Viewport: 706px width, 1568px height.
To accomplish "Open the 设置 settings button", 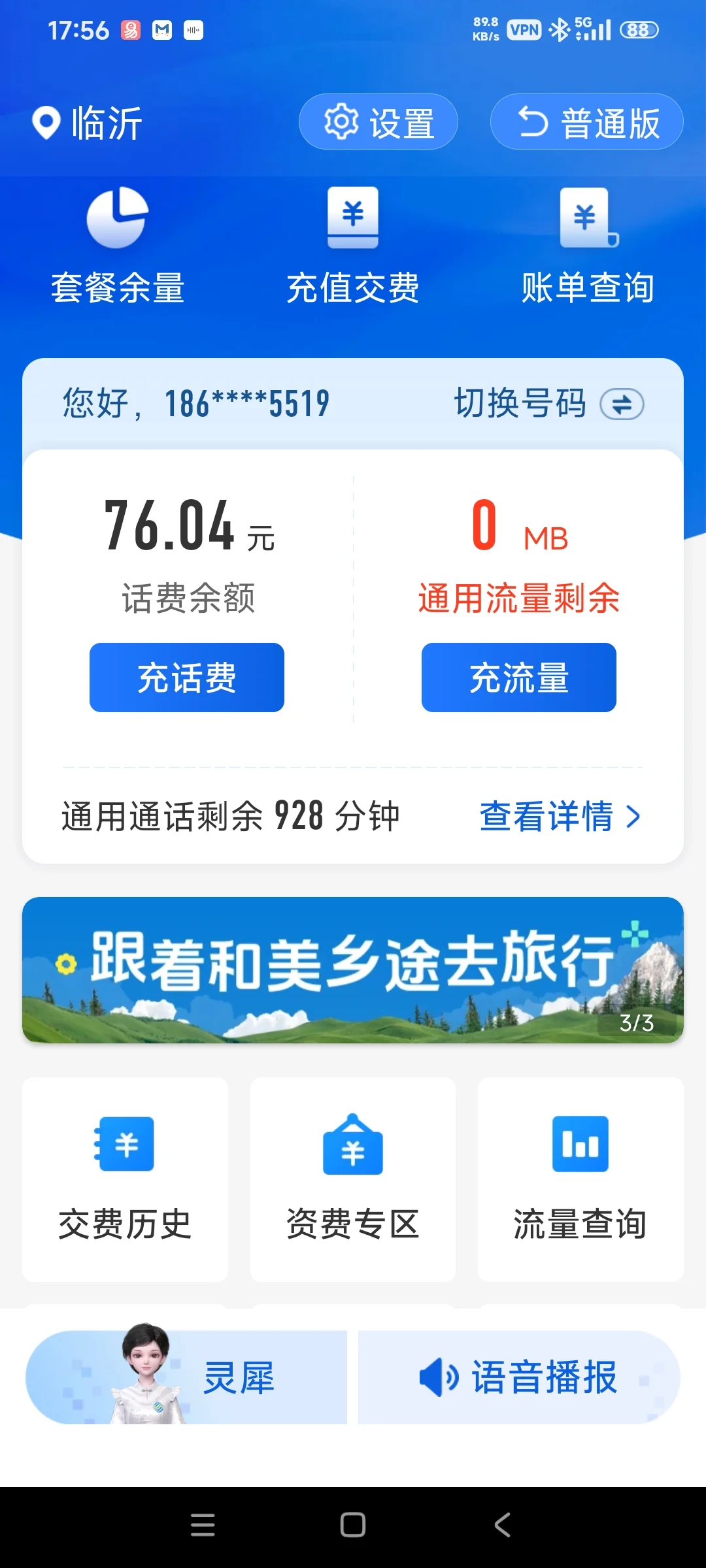I will click(378, 122).
